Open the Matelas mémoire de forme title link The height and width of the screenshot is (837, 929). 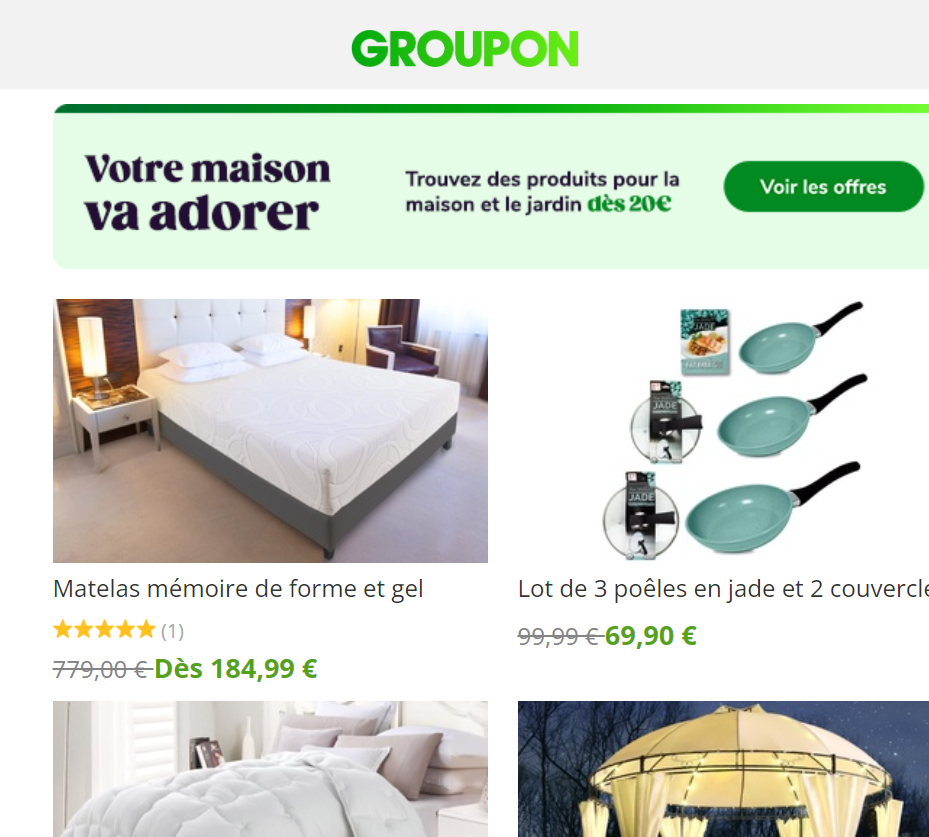tap(238, 590)
